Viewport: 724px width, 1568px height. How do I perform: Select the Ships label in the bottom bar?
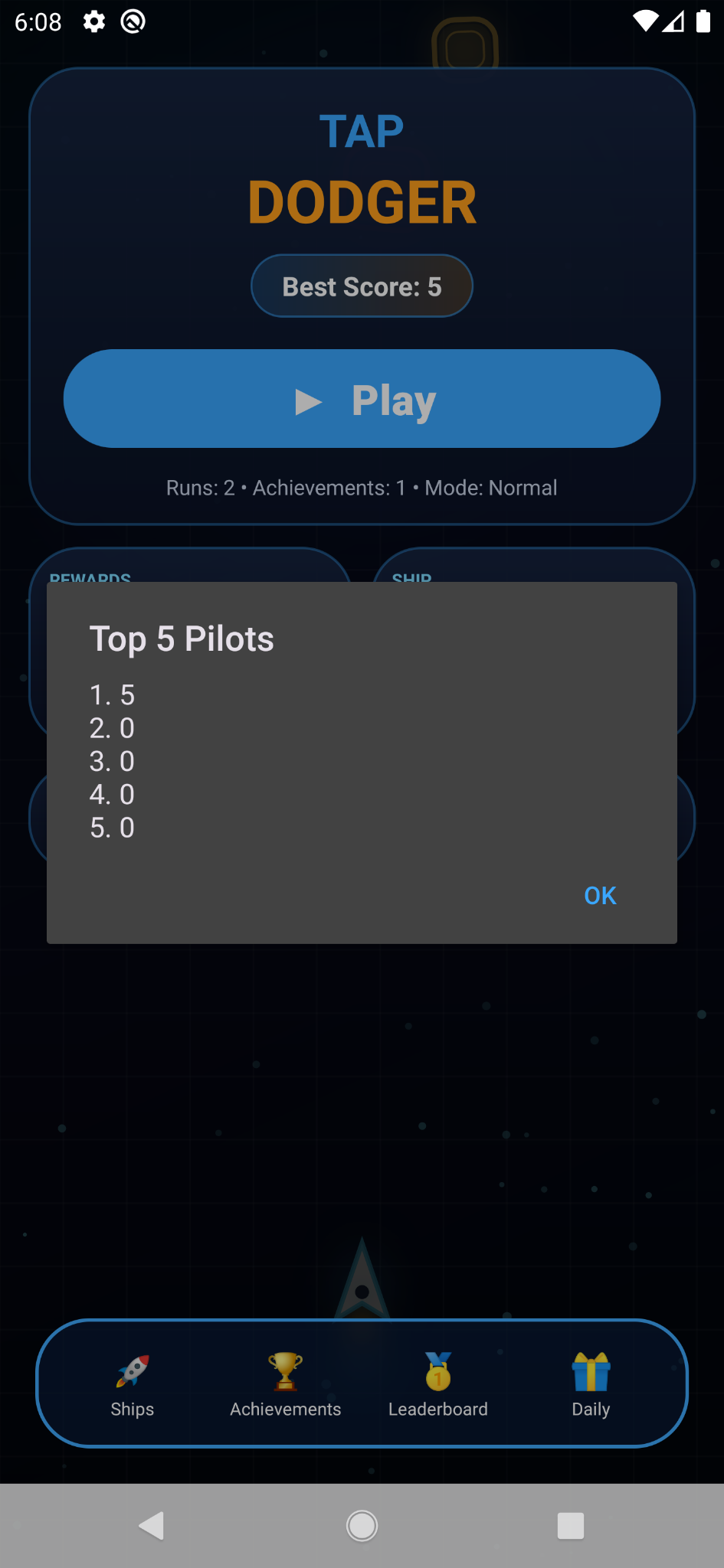(132, 1409)
